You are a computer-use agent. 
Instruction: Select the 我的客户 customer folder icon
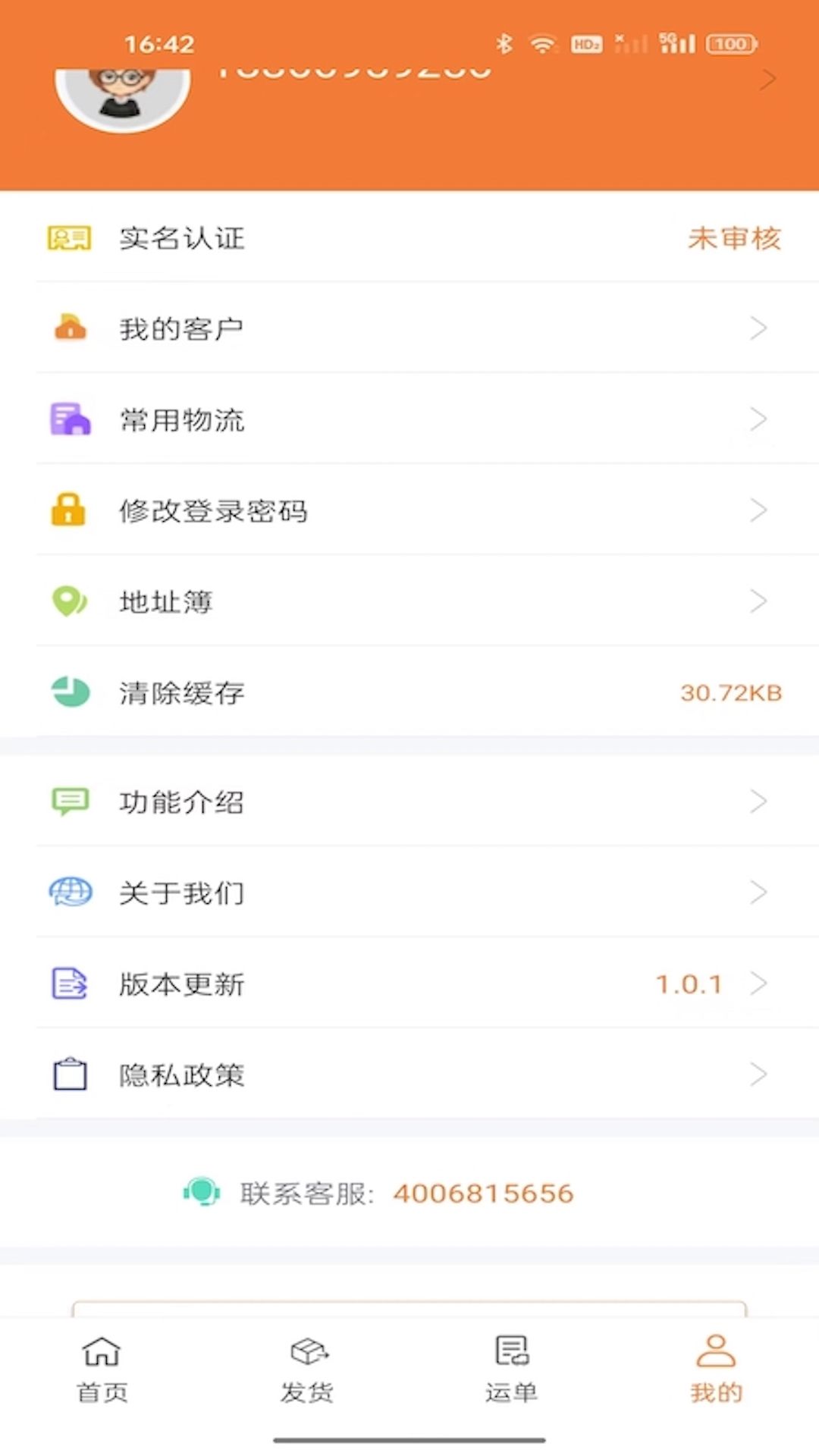coord(70,328)
